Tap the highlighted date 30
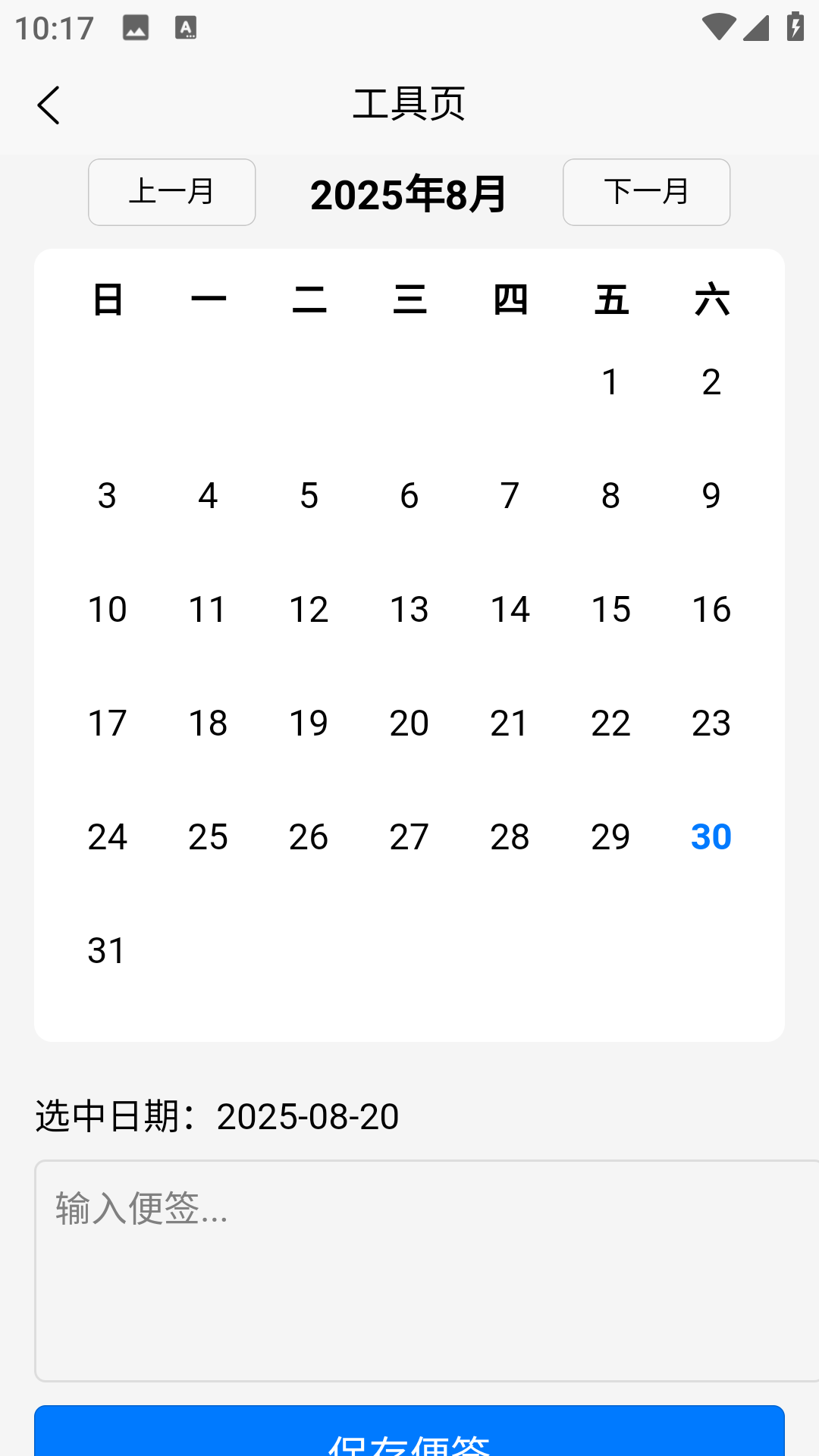The height and width of the screenshot is (1456, 819). 711,836
